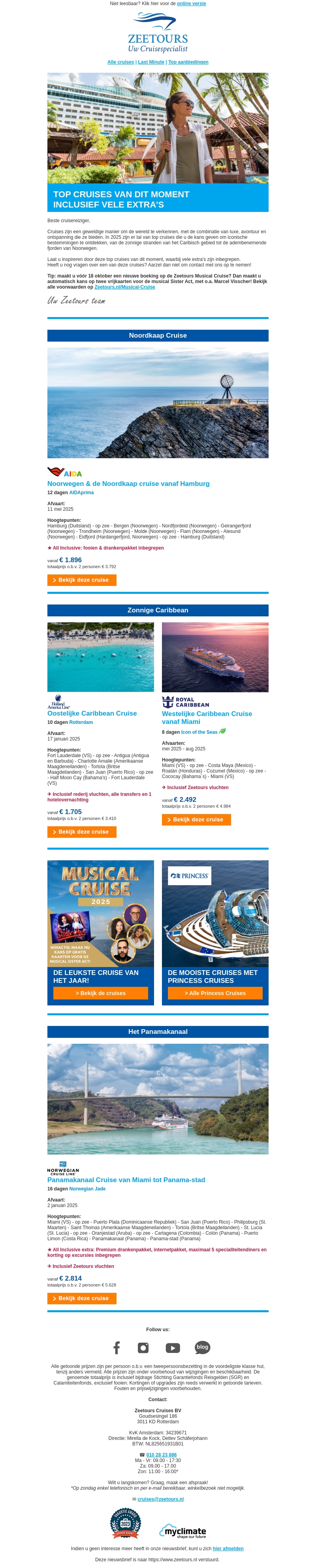View the Panamakanaal cruise offer button

[x=81, y=1298]
